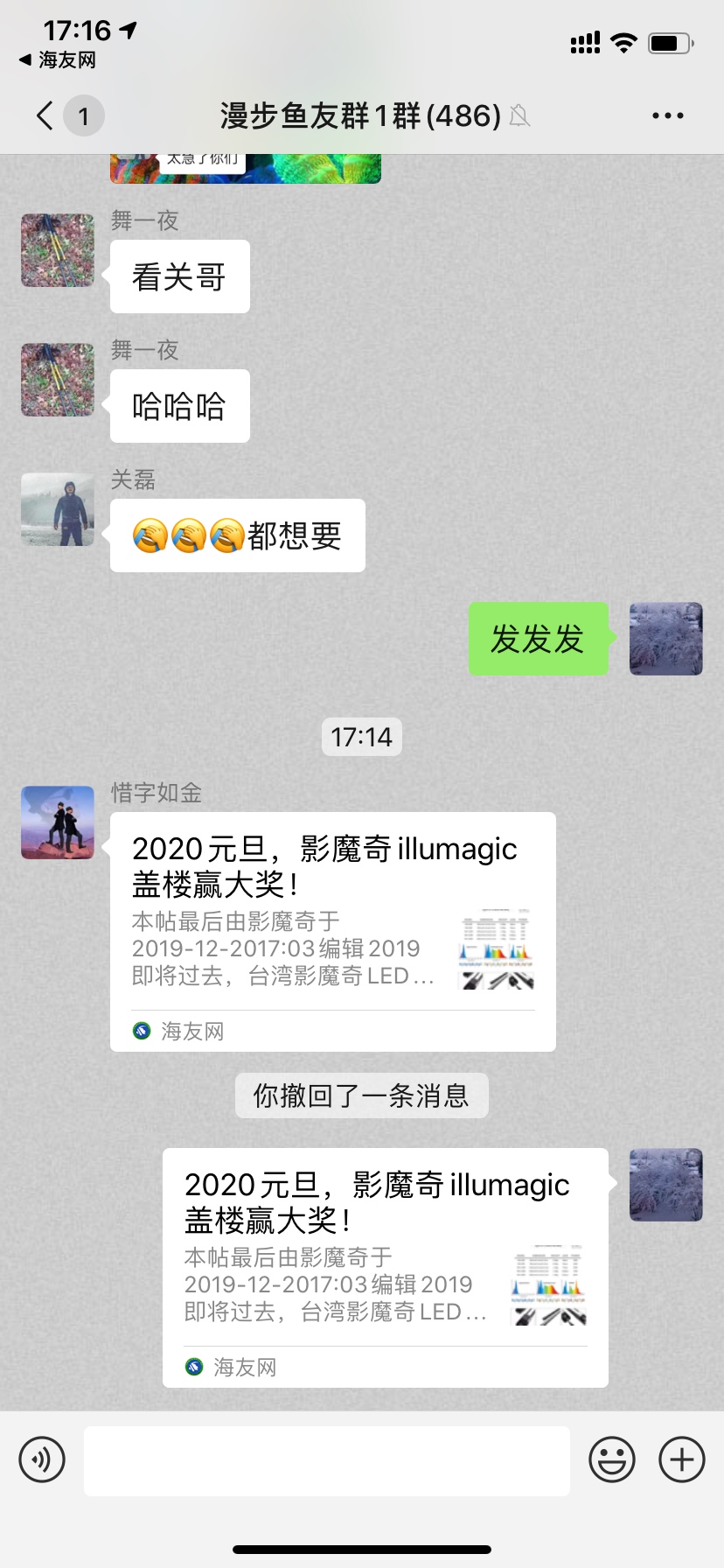
Task: Open your avatar beside the 发发发 message
Action: pos(665,639)
